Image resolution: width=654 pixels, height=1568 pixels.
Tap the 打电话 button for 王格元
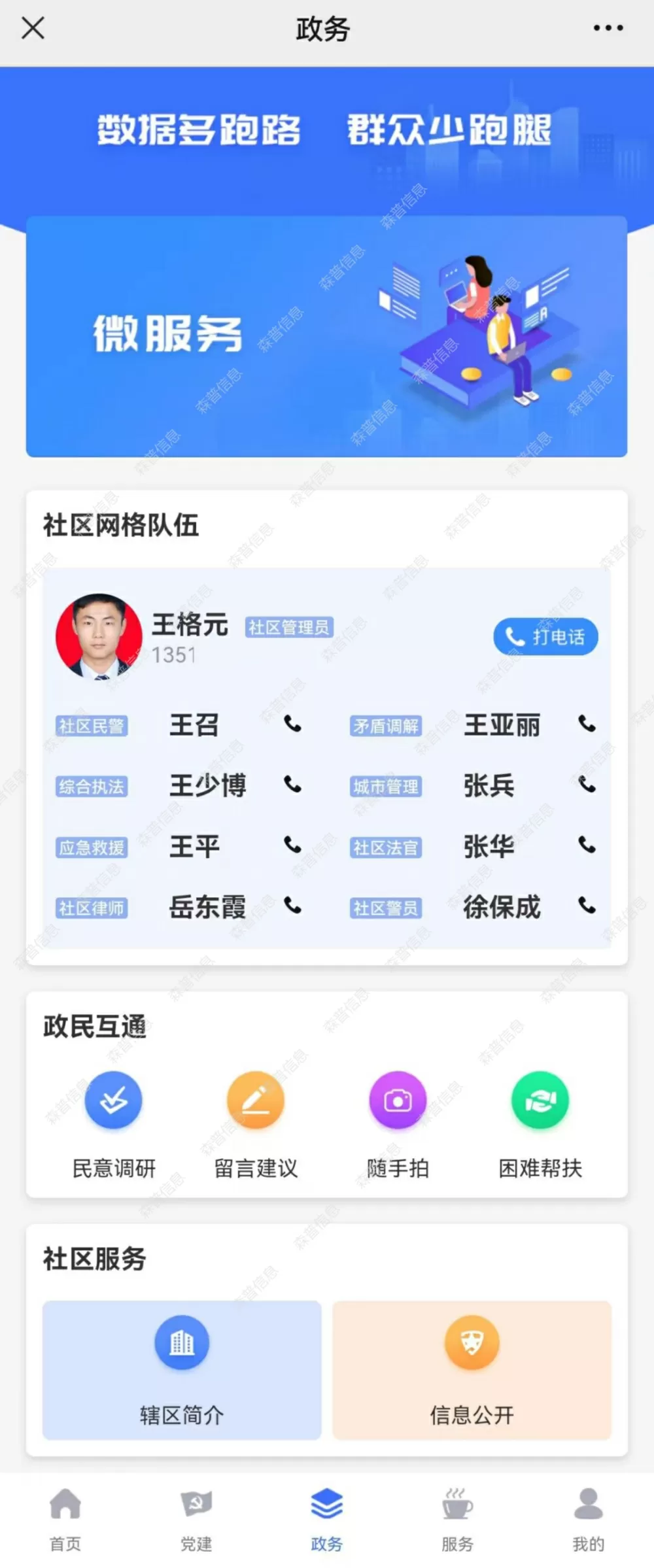(545, 636)
